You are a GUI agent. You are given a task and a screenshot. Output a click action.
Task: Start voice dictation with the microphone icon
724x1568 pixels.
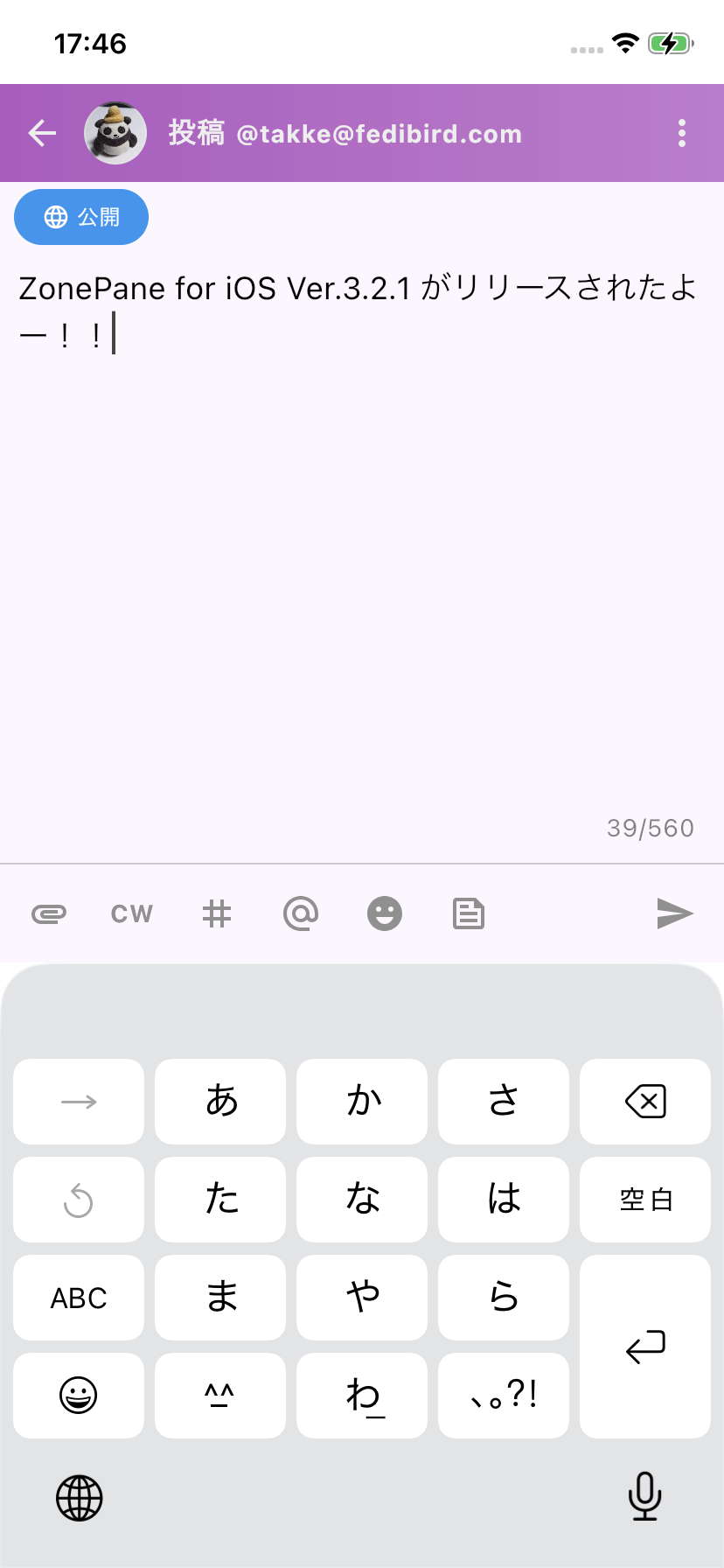[644, 1497]
